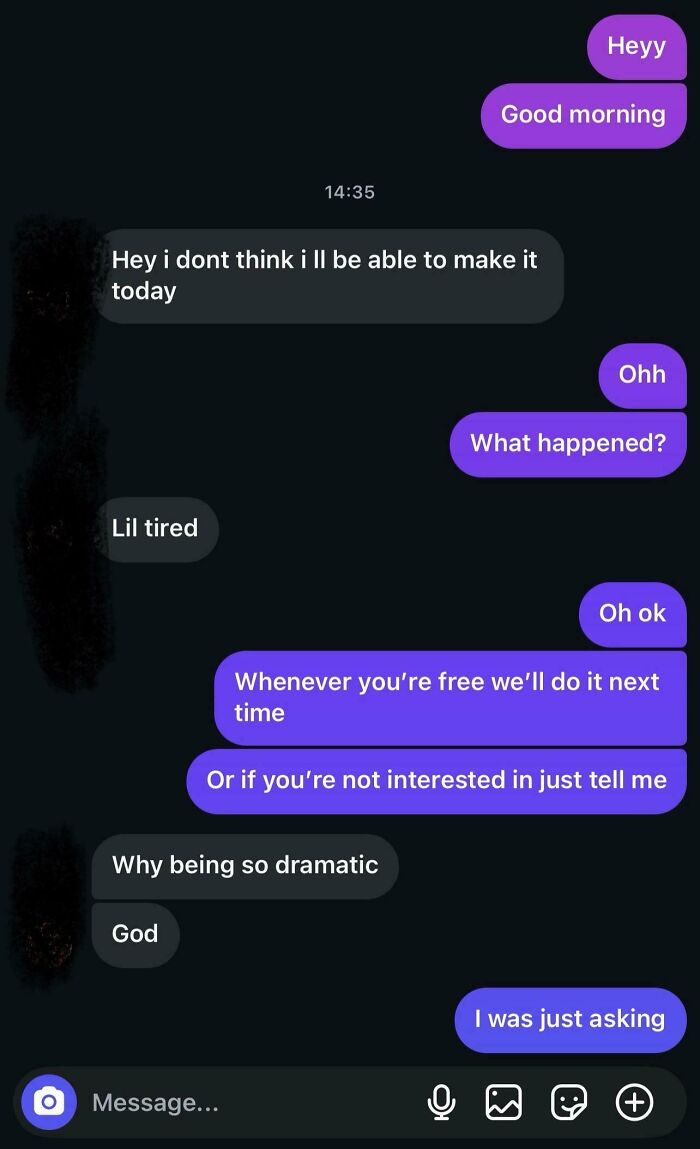Open the camera from message bar

pyautogui.click(x=49, y=1102)
